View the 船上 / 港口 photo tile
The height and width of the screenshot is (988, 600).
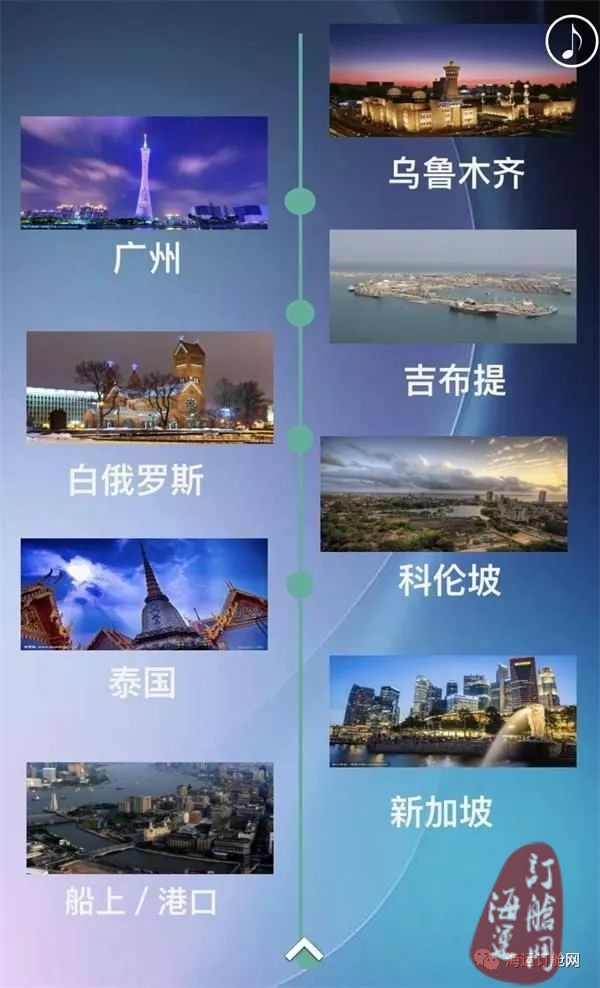coord(150,818)
